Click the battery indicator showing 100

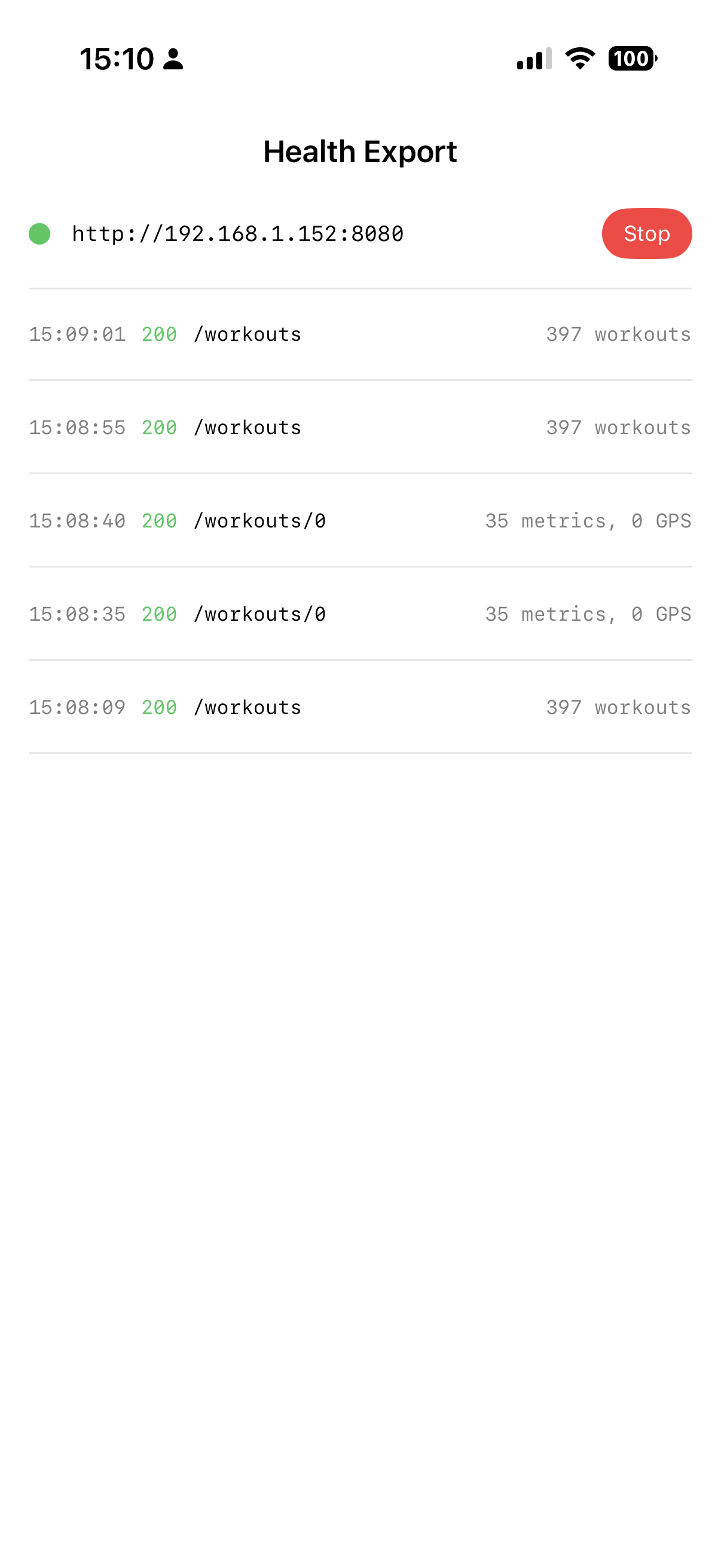633,59
